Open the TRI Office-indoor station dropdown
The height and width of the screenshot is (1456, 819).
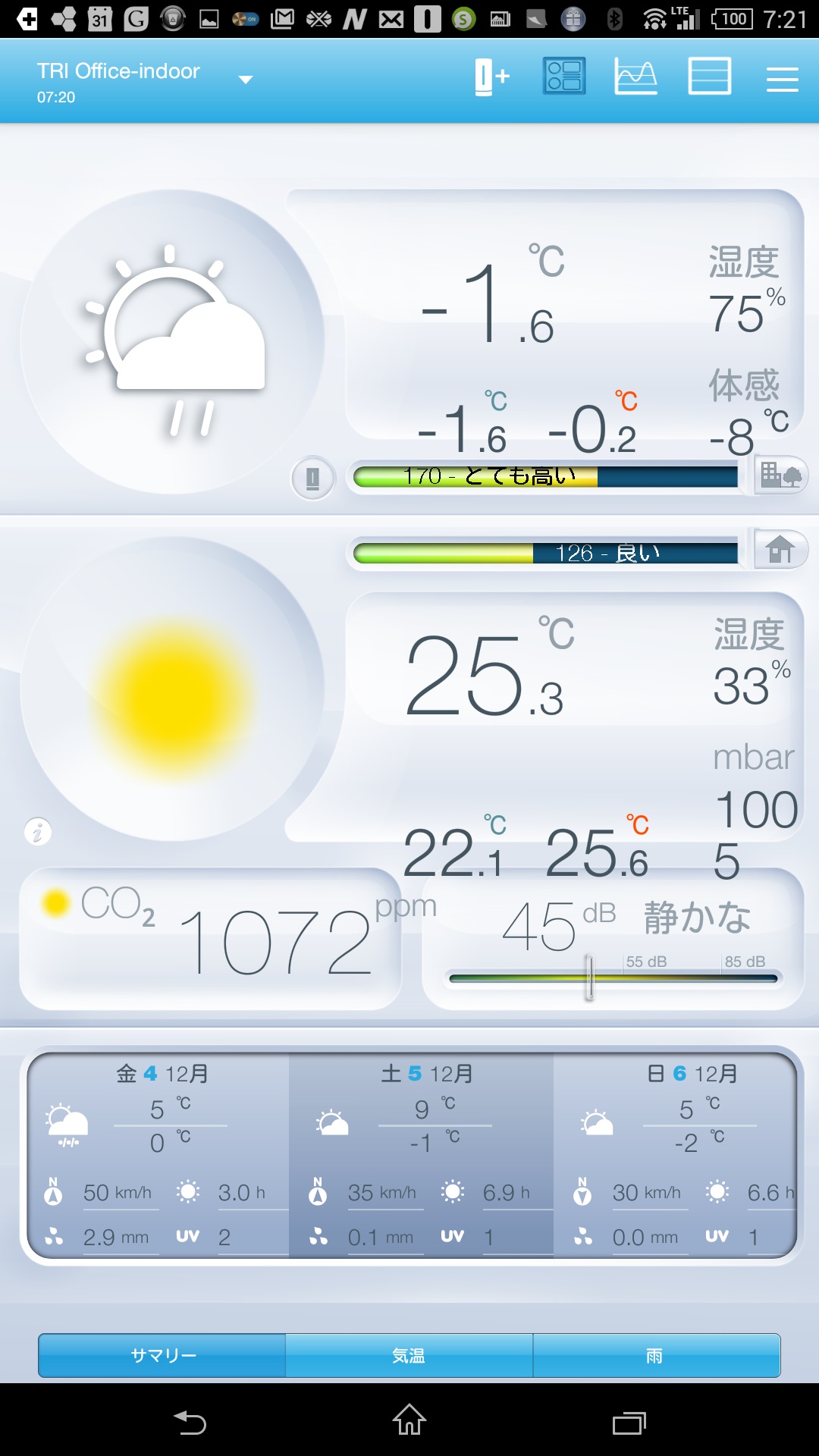244,80
